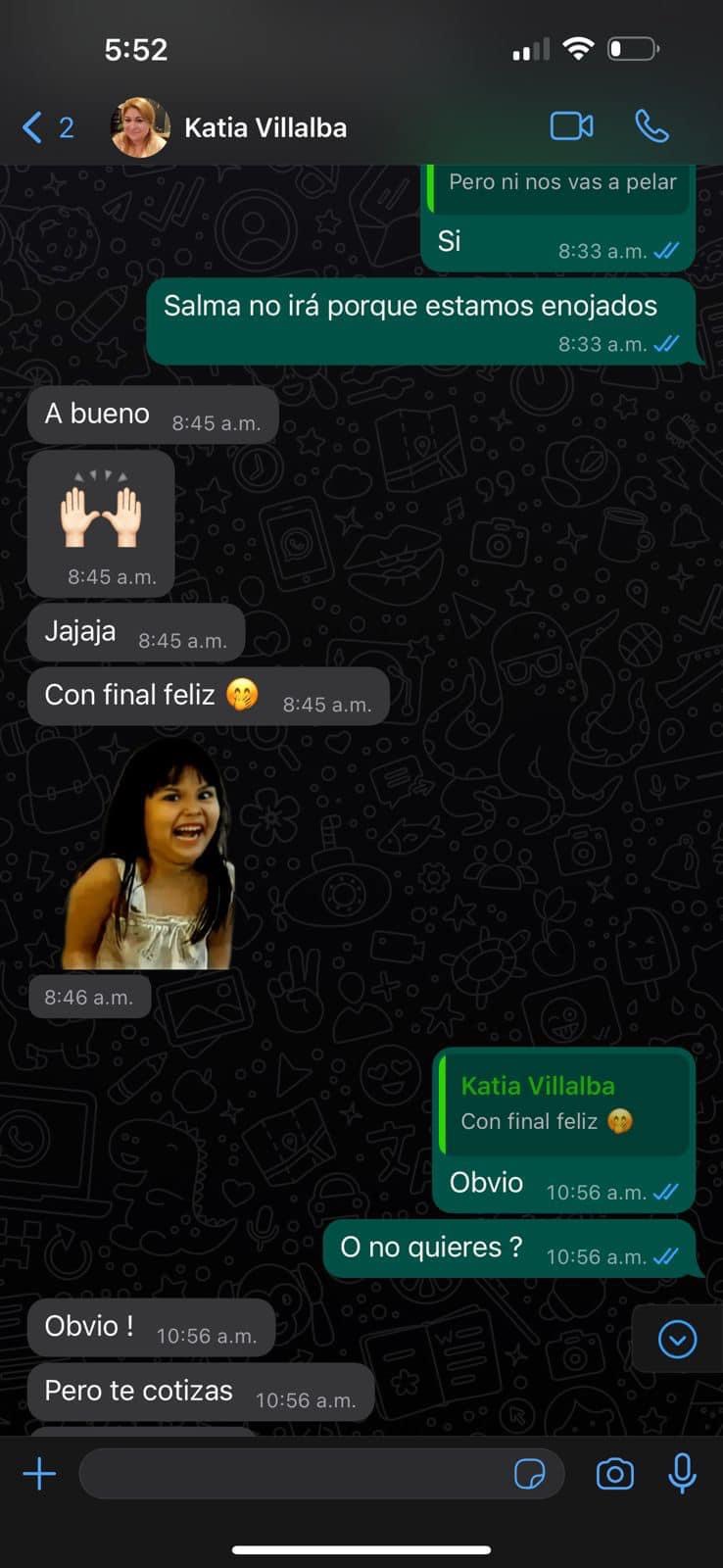The width and height of the screenshot is (723, 1568).
Task: Tap the microphone to record voice message
Action: click(682, 1473)
